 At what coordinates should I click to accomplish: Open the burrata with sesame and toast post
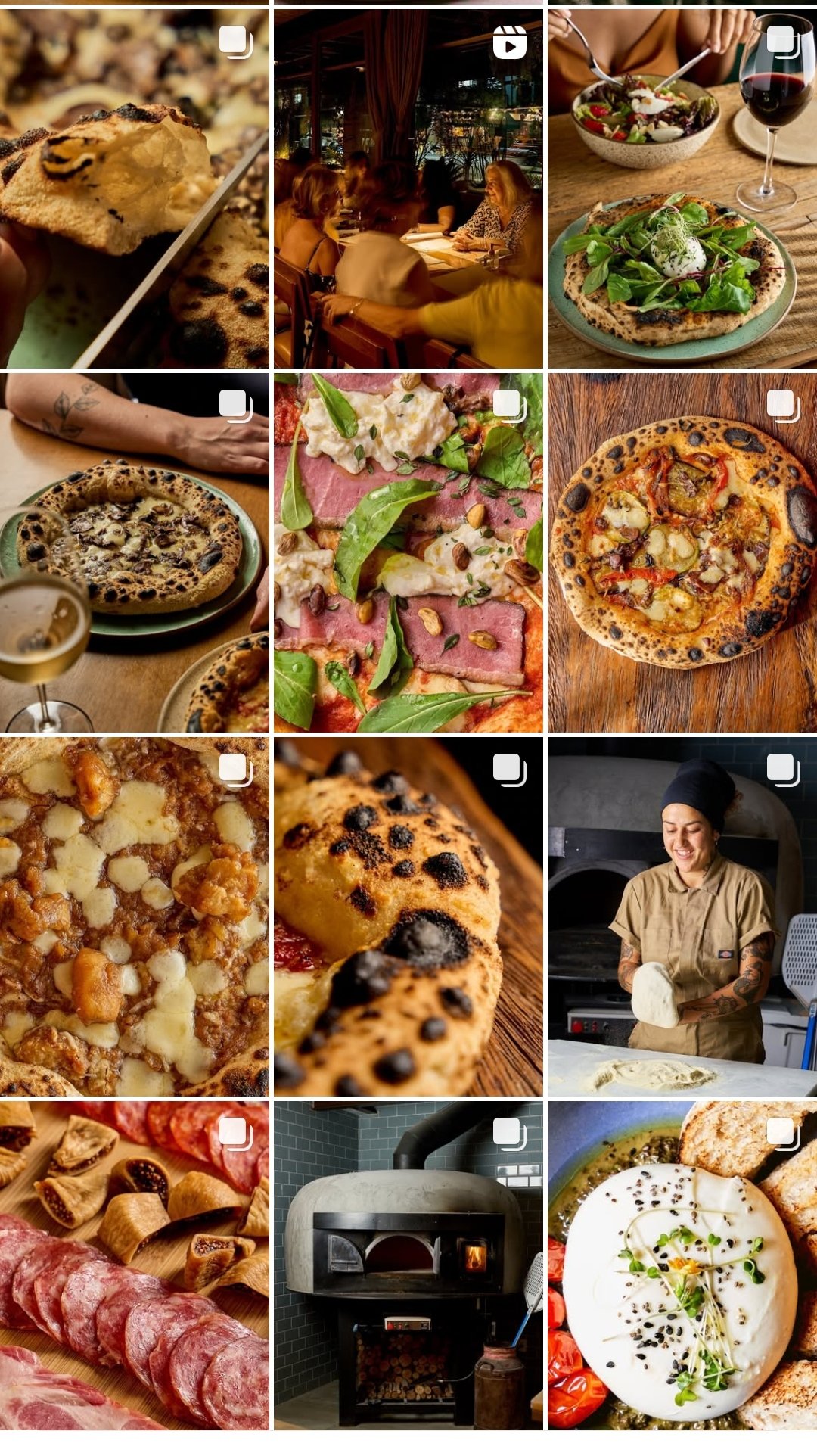coord(682,1265)
